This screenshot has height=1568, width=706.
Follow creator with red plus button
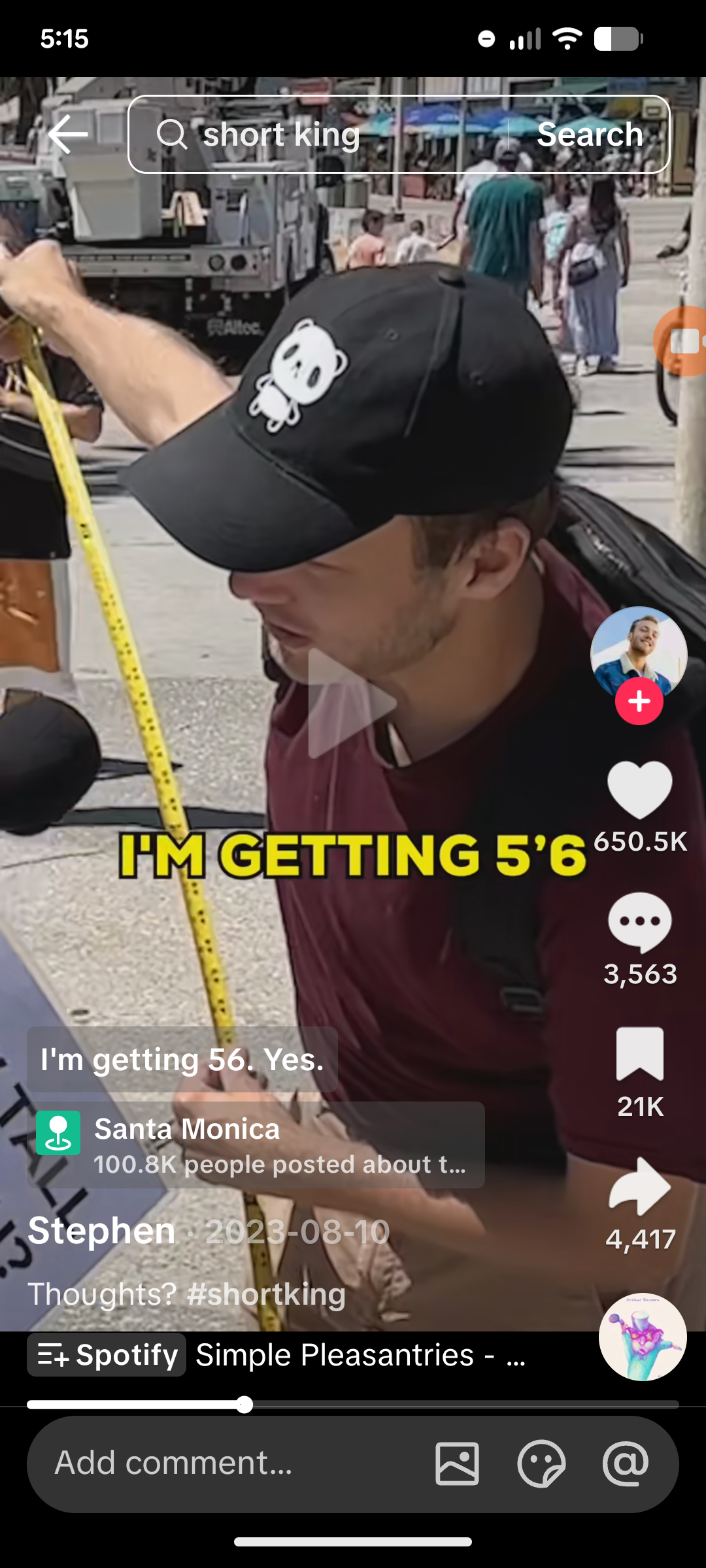639,701
